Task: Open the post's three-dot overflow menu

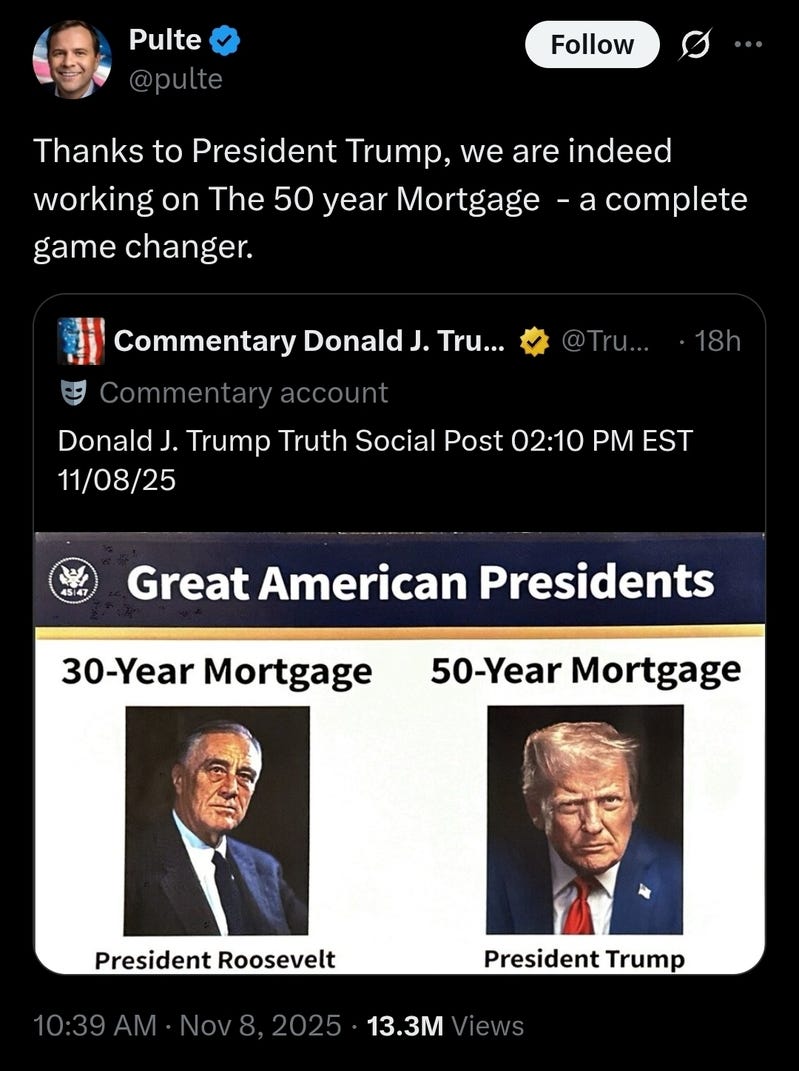Action: click(747, 44)
